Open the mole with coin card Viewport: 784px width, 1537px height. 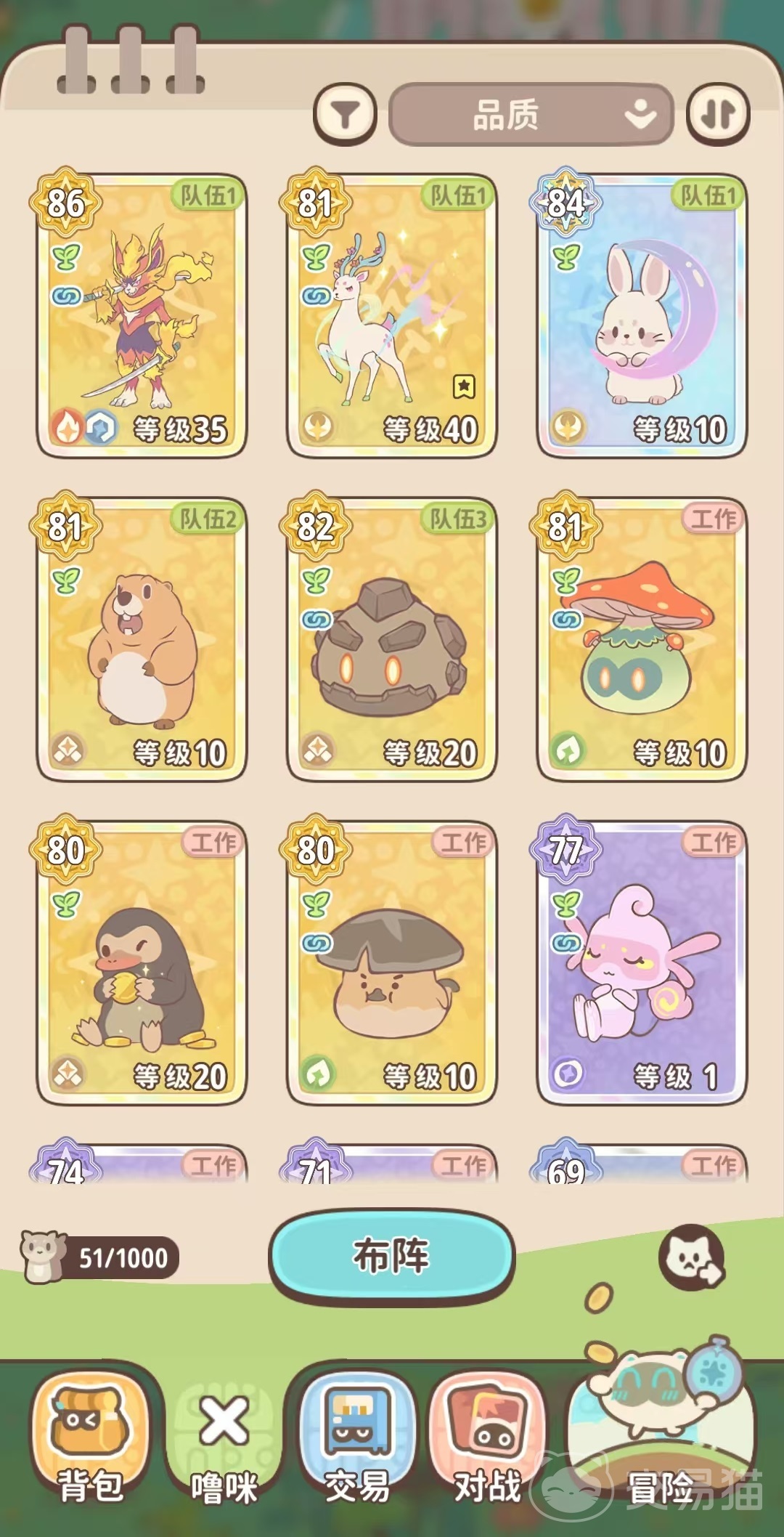(x=142, y=964)
